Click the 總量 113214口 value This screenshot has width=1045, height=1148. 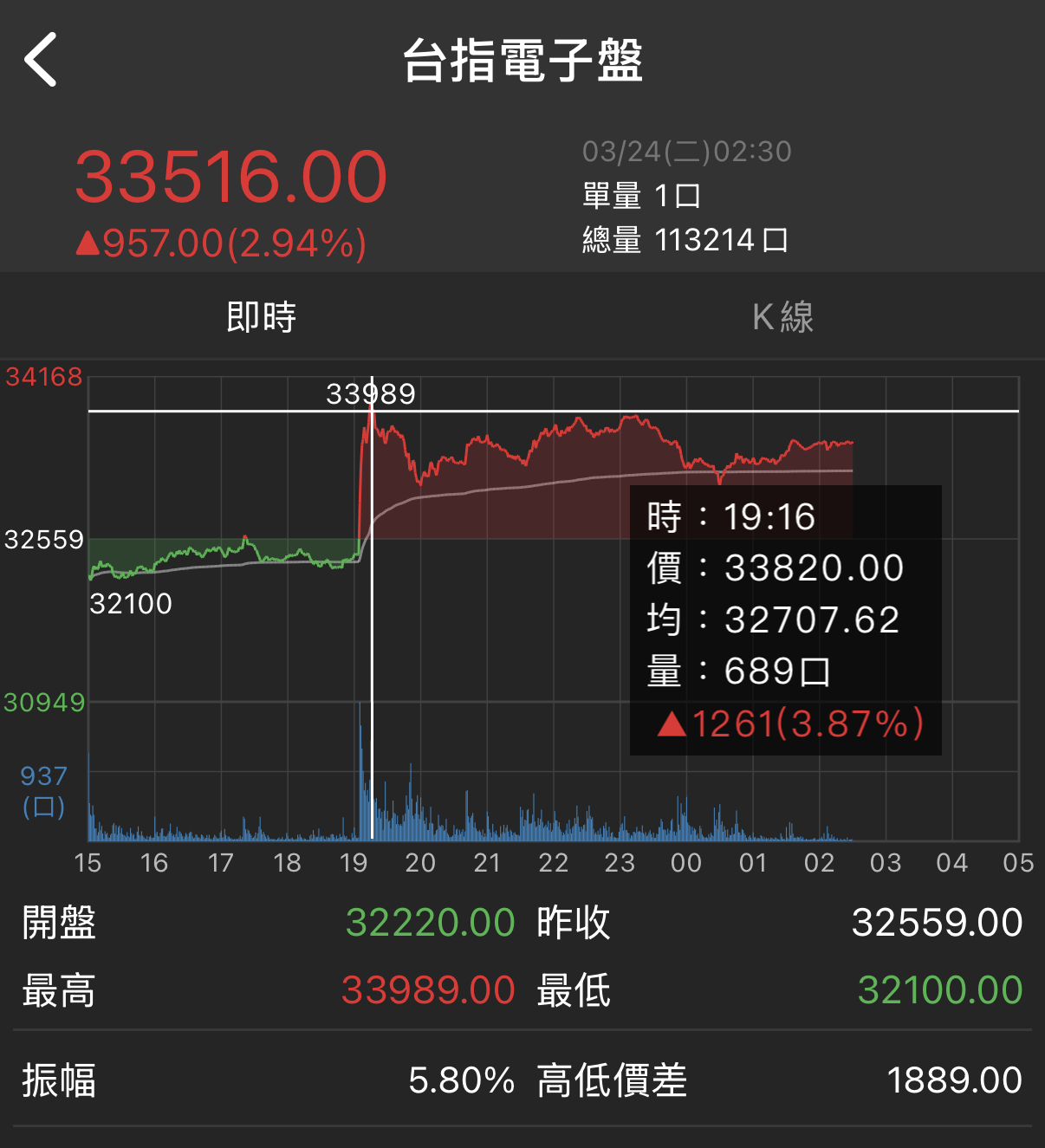click(685, 241)
